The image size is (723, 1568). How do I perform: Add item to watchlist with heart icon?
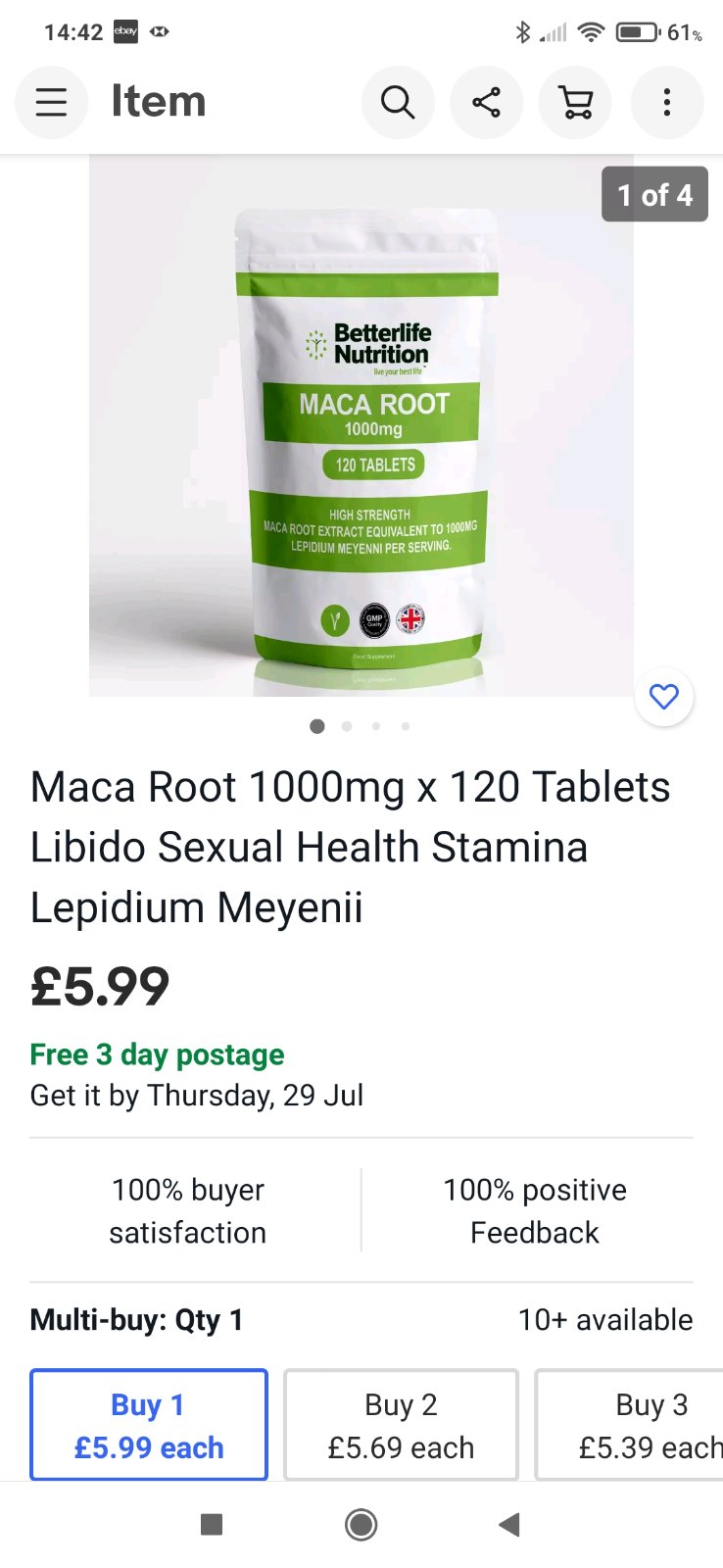663,697
